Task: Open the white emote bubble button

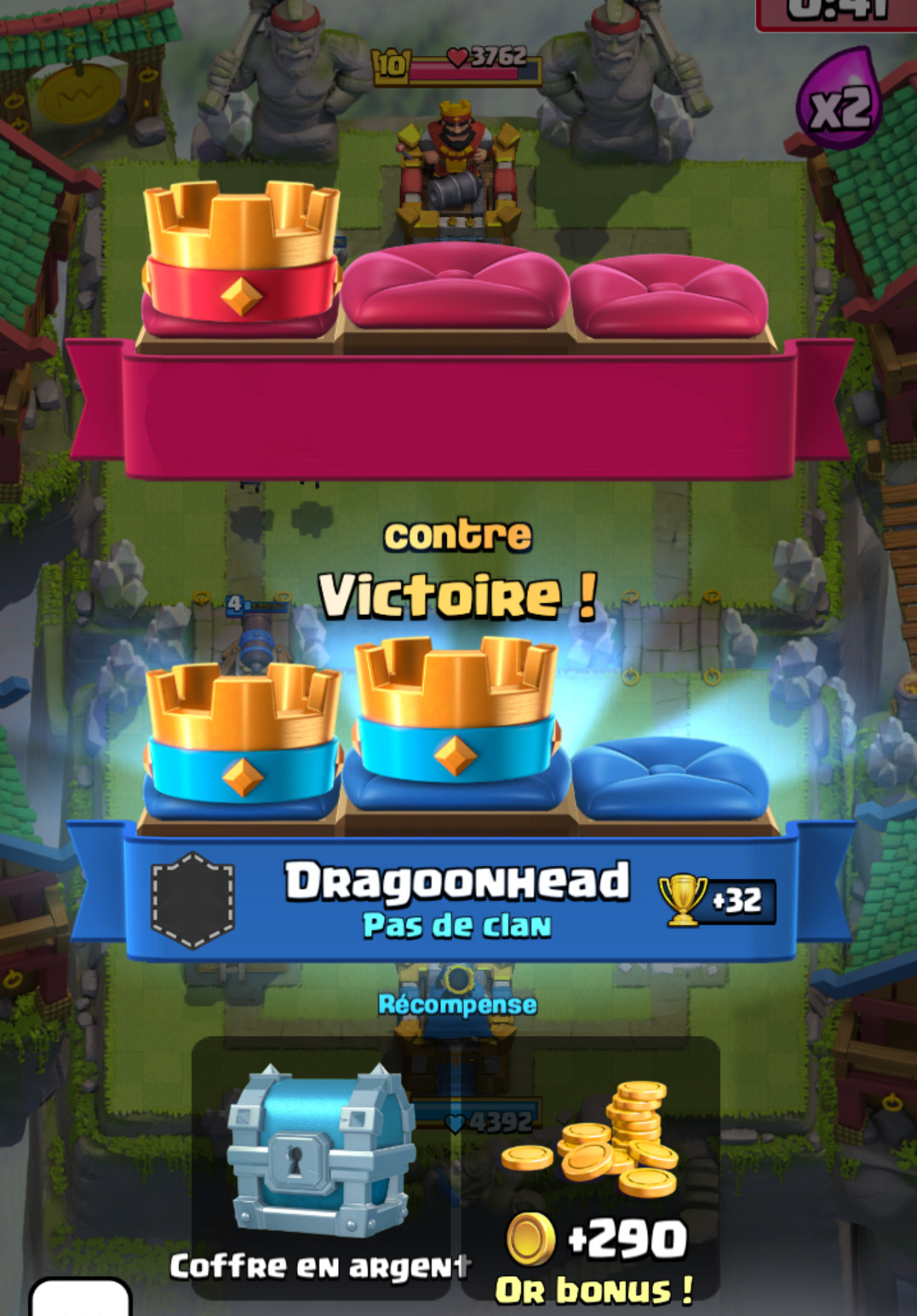Action: coord(81,1299)
